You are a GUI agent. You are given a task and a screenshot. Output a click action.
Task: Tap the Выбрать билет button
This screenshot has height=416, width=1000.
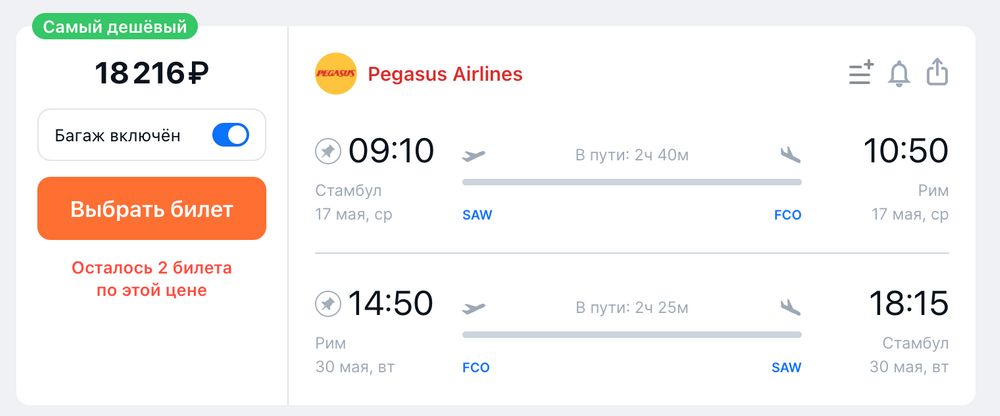(152, 209)
